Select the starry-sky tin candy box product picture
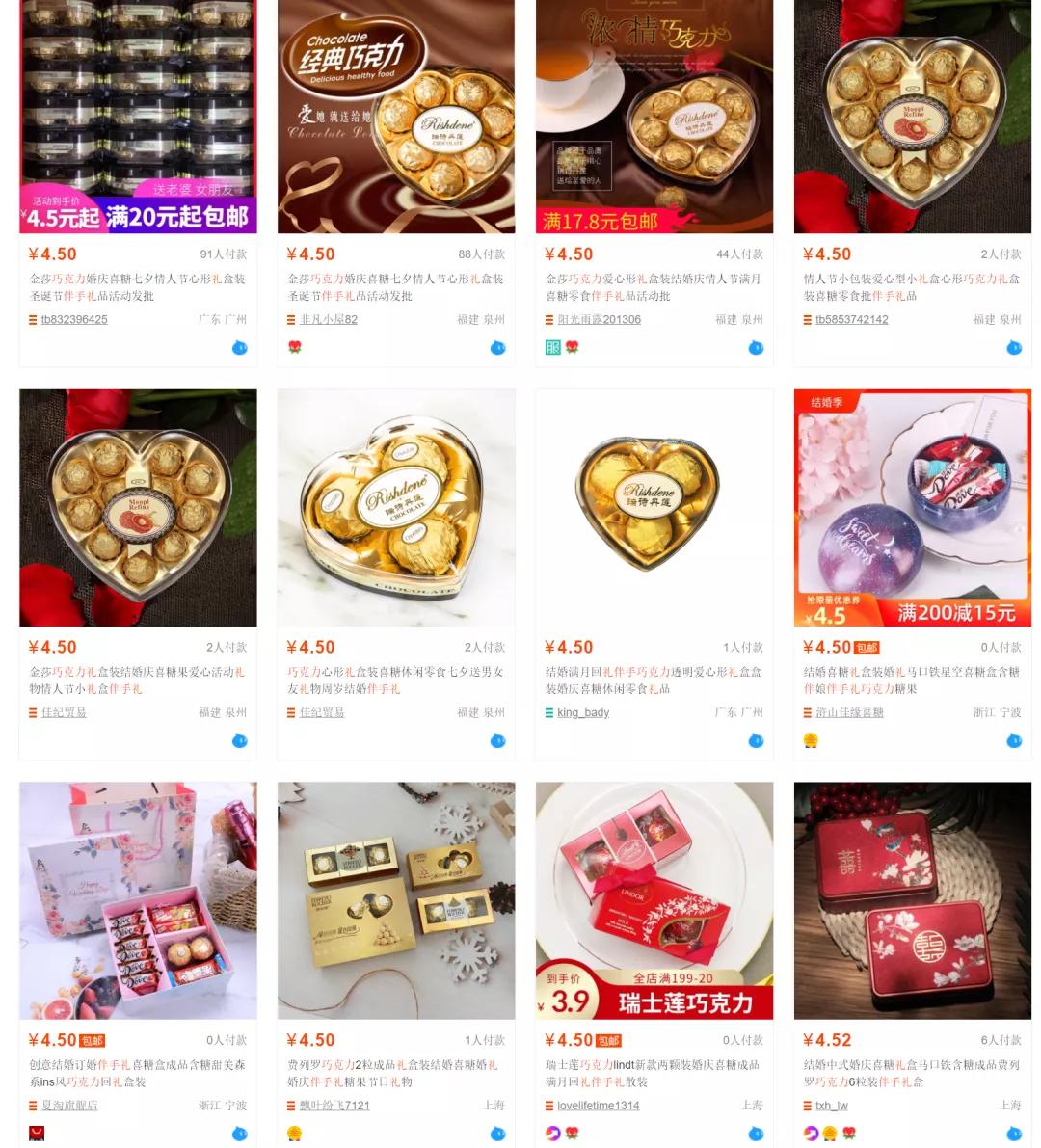Screen dimensions: 1041x1148 click(x=912, y=508)
